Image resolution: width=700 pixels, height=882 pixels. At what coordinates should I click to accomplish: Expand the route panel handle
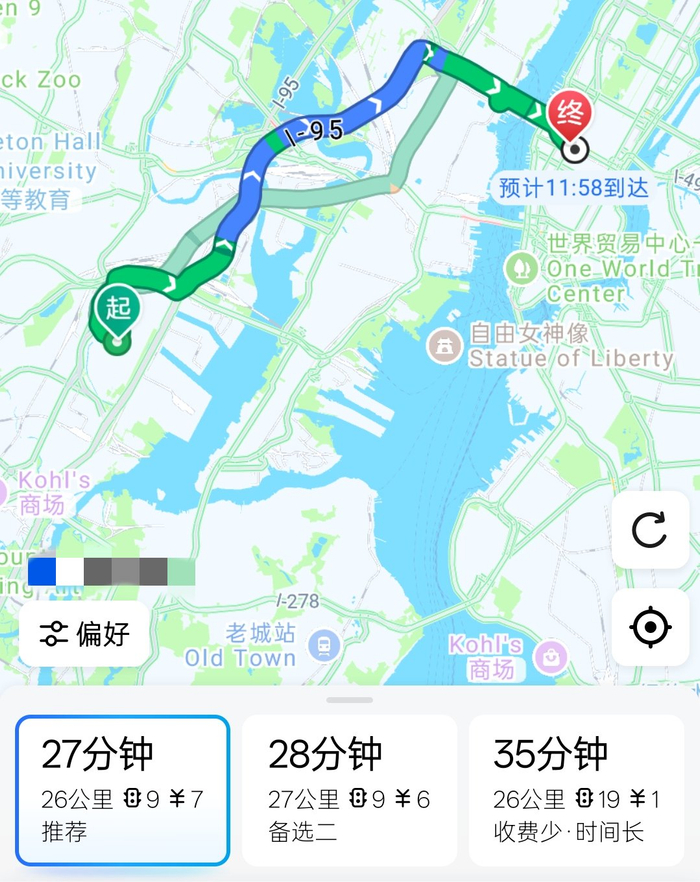(x=349, y=700)
